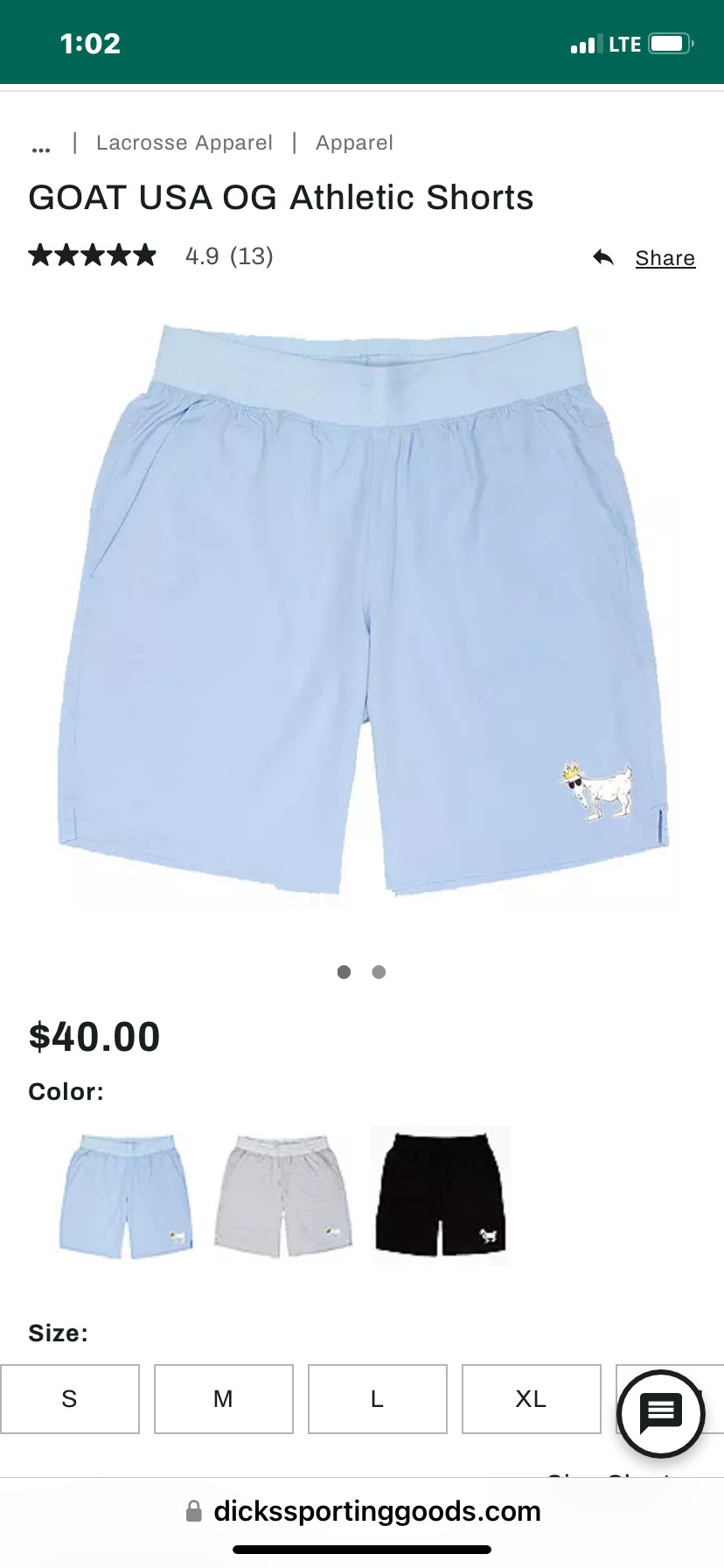This screenshot has height=1568, width=724.
Task: Open the live chat bubble
Action: (661, 1413)
